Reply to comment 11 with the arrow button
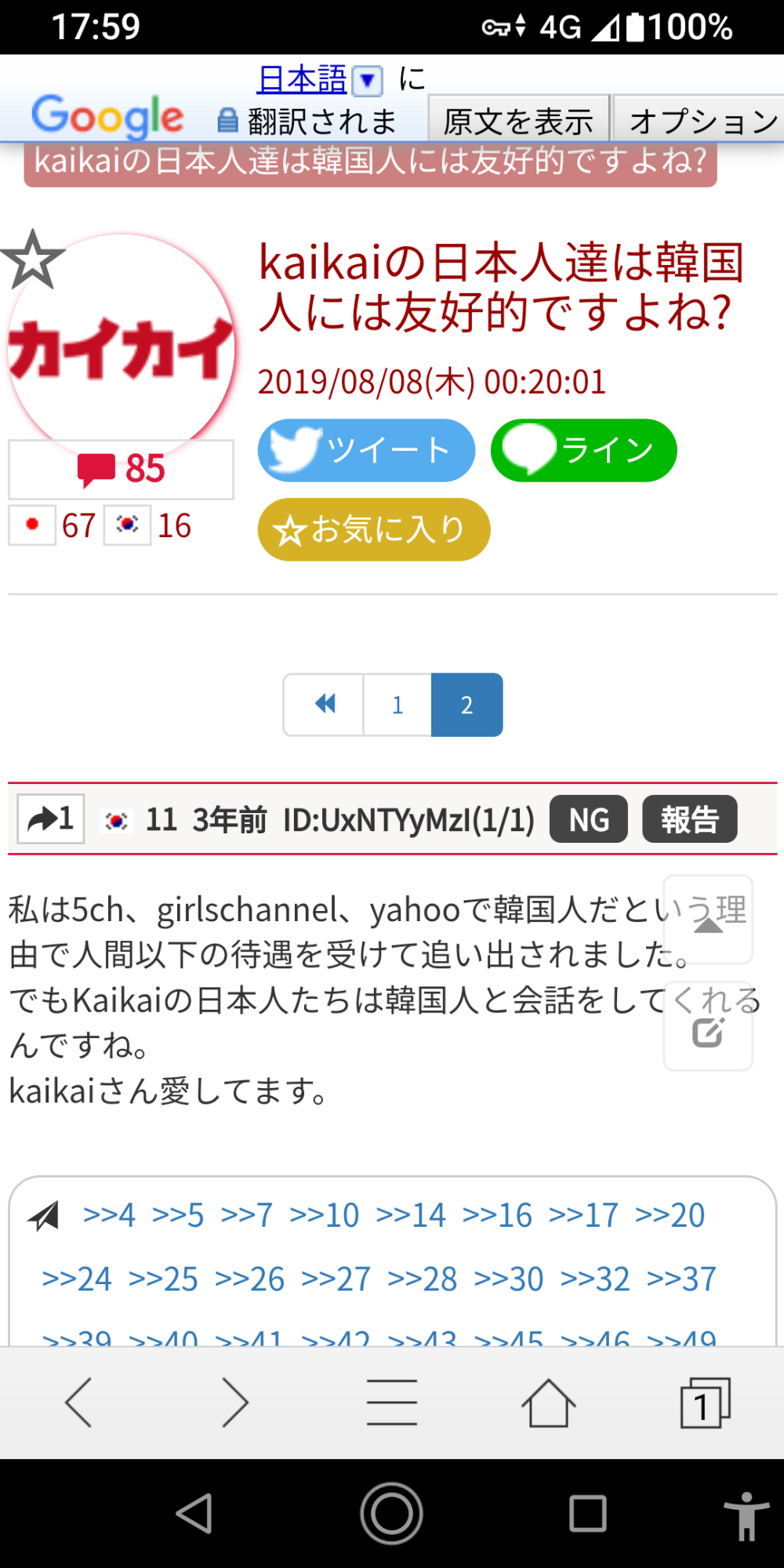 [51, 819]
